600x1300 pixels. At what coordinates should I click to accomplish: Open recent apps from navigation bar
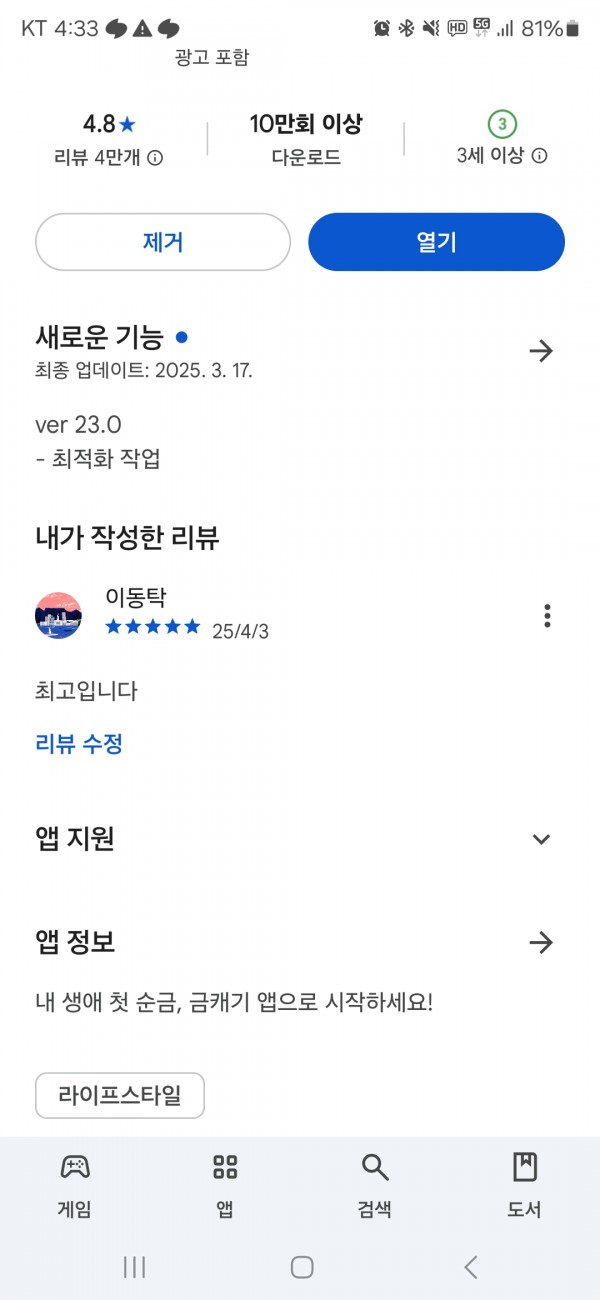pos(134,1267)
